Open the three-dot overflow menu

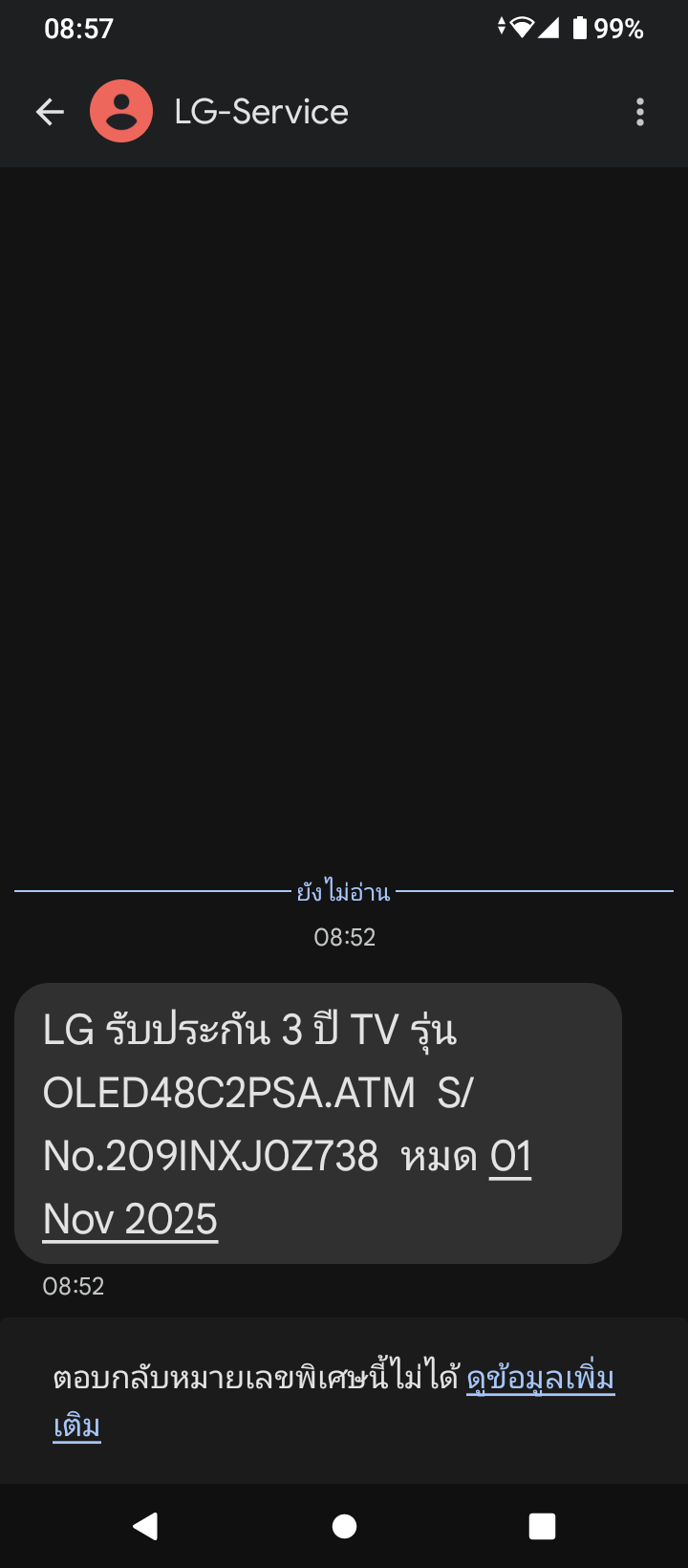pyautogui.click(x=640, y=112)
